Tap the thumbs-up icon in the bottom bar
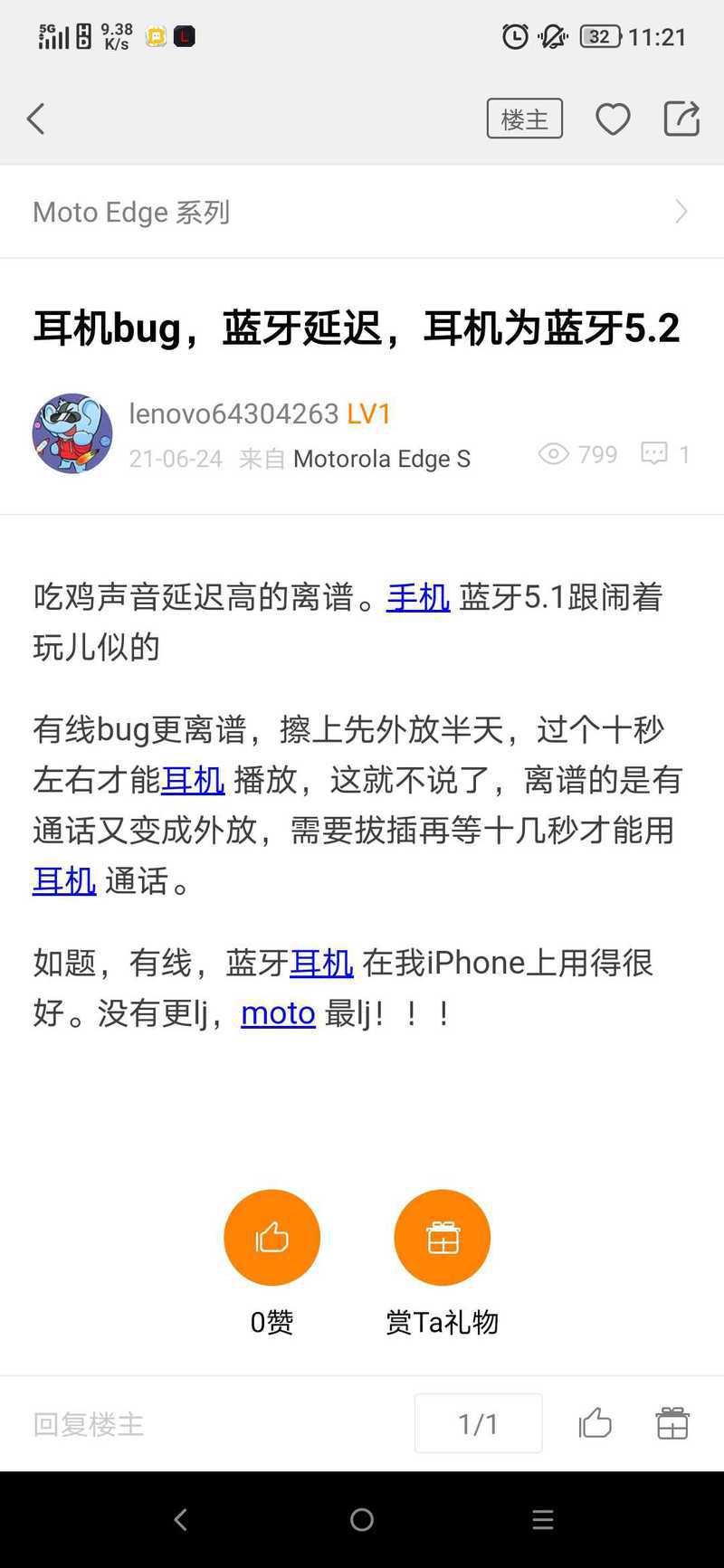 (x=595, y=1424)
